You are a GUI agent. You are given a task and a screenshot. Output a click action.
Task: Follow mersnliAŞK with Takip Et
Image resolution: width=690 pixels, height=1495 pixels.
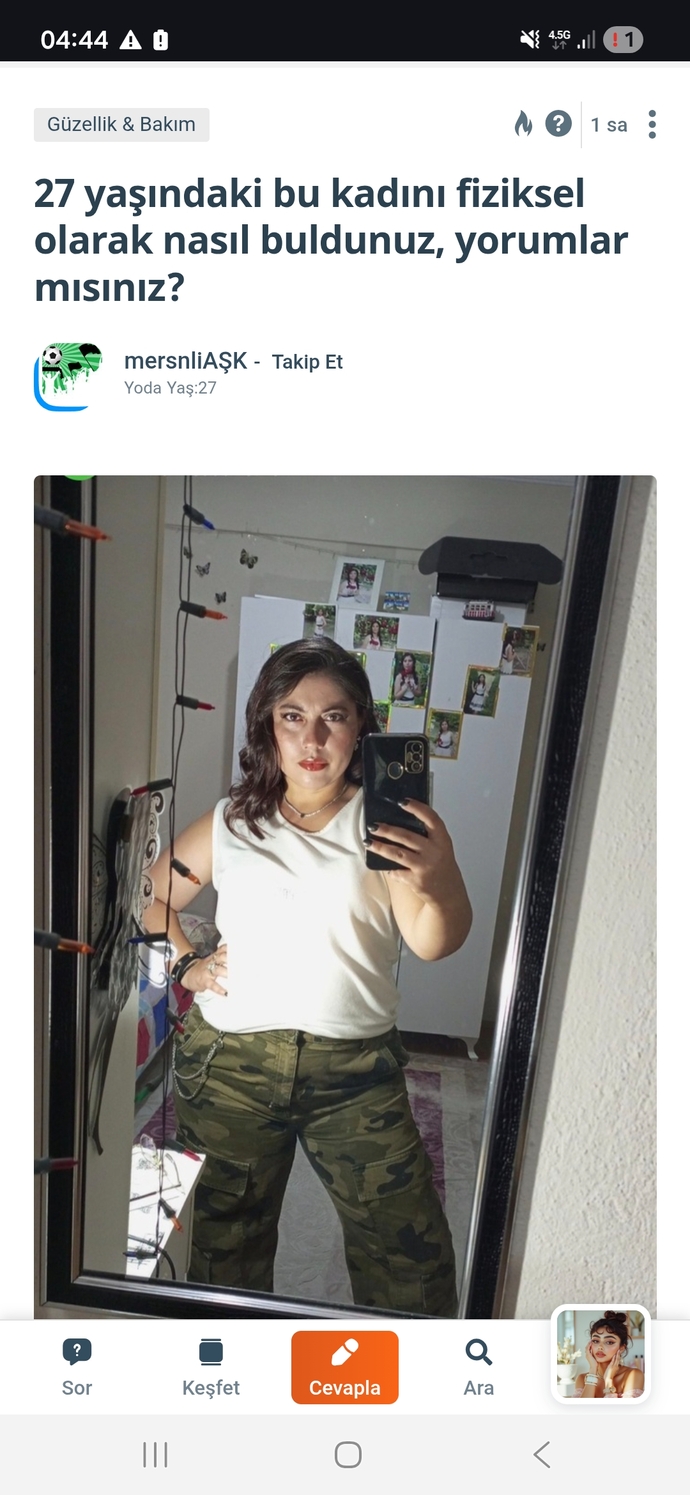pyautogui.click(x=307, y=362)
